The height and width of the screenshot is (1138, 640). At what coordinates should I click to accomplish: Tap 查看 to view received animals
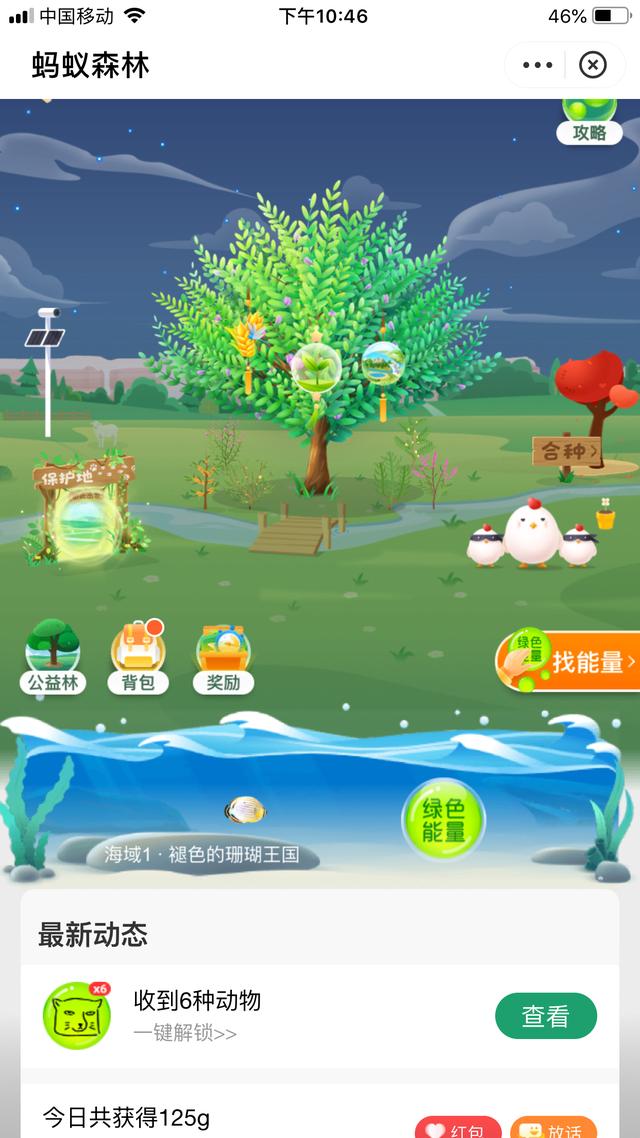point(545,1016)
